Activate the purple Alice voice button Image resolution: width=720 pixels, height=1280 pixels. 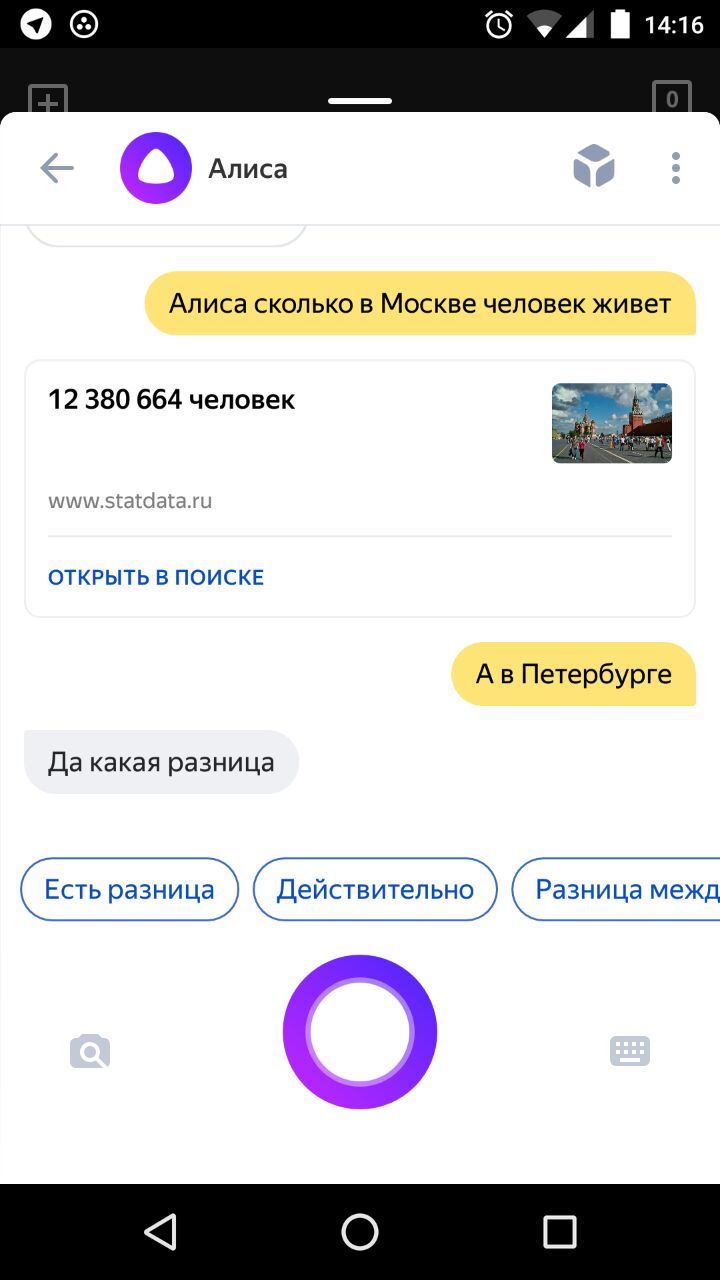pos(360,1032)
